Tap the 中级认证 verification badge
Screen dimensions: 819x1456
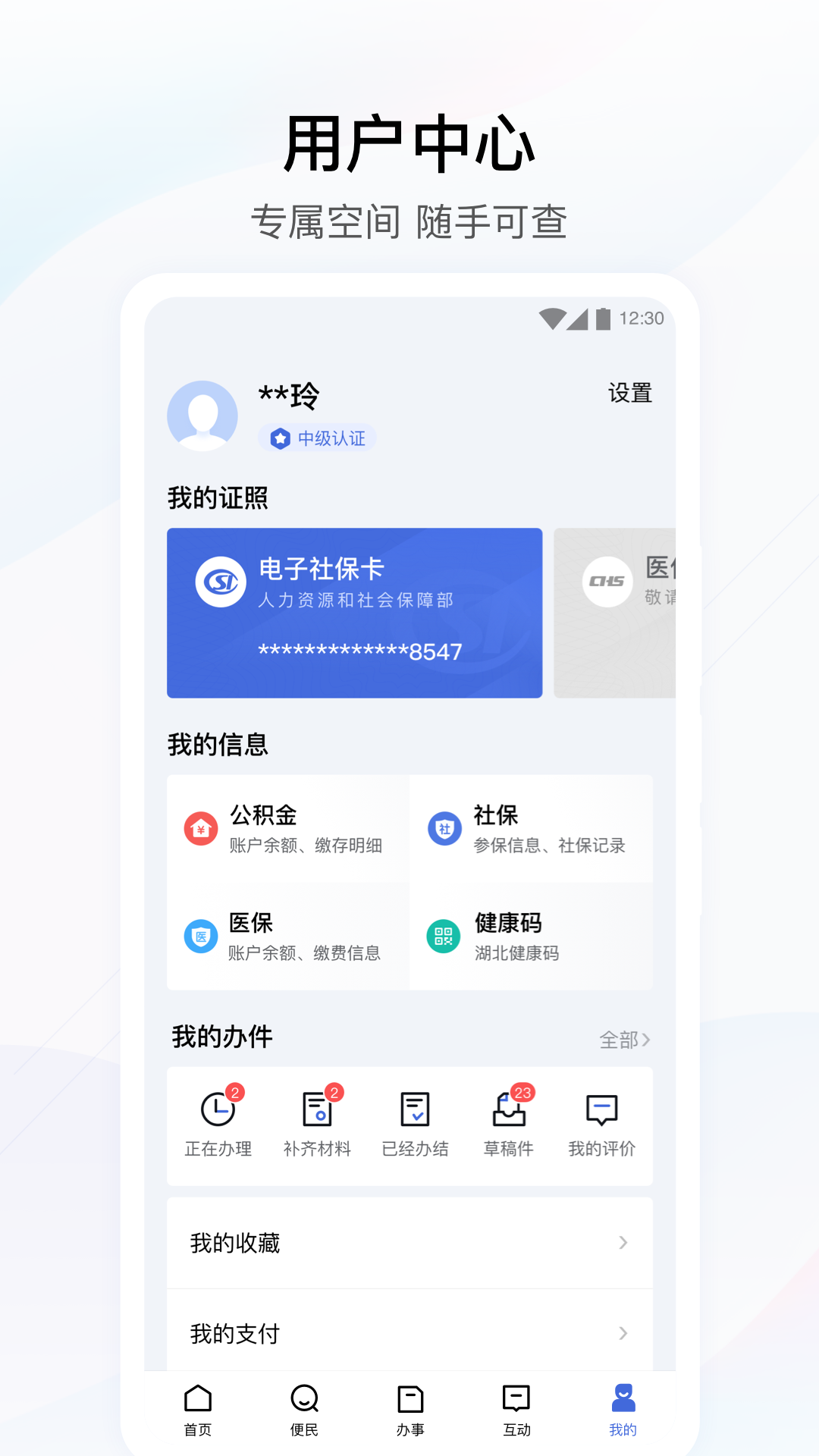318,438
